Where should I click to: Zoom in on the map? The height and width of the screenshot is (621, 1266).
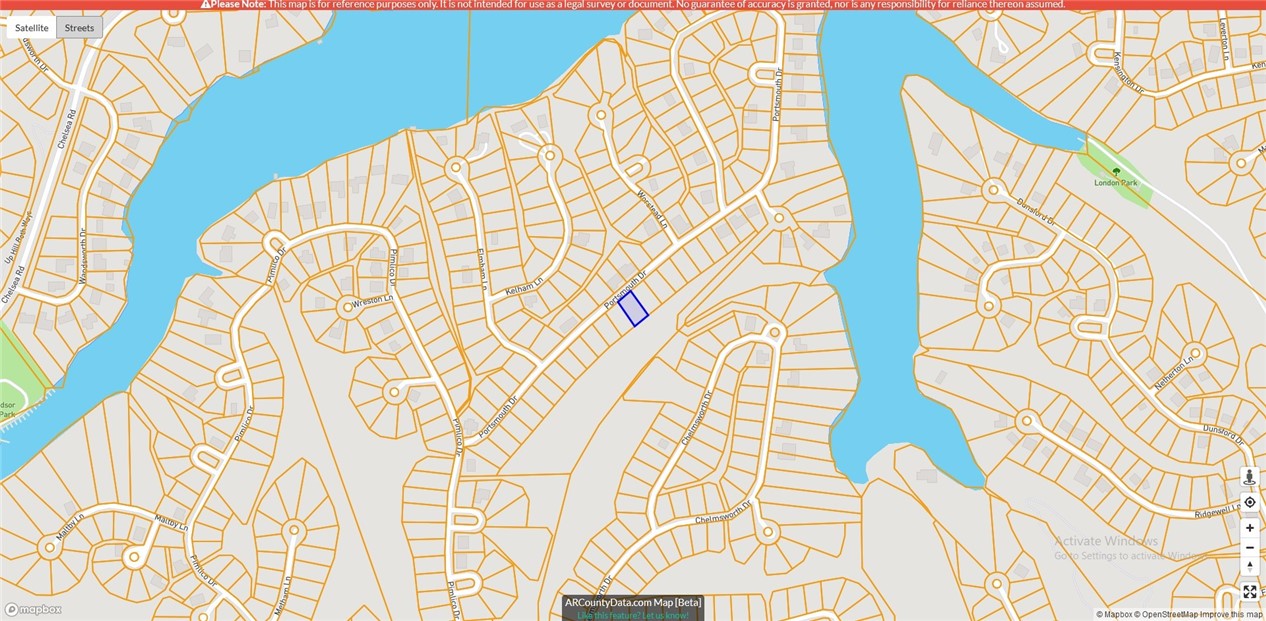coord(1249,528)
